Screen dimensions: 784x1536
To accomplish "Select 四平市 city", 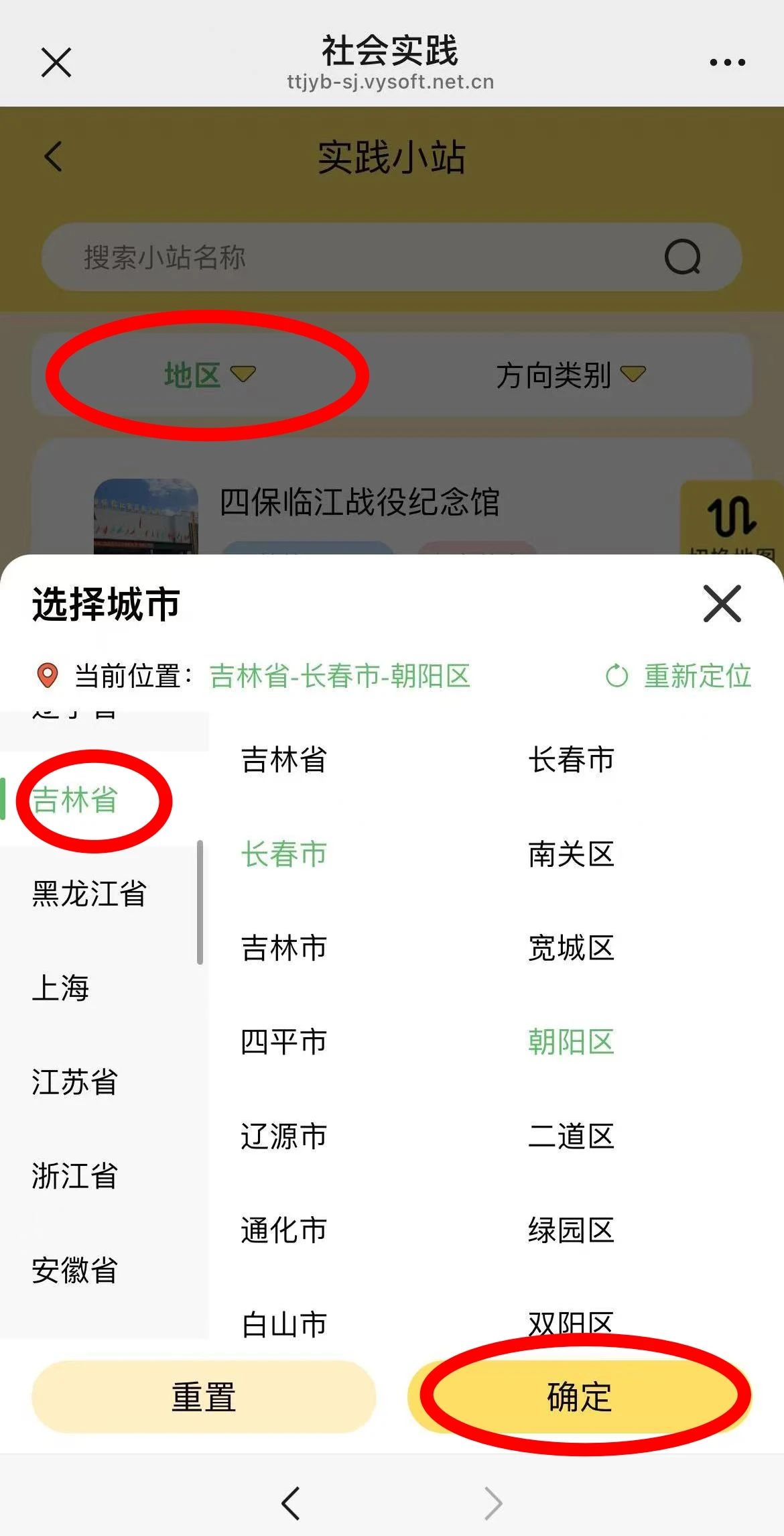I will click(x=283, y=1042).
